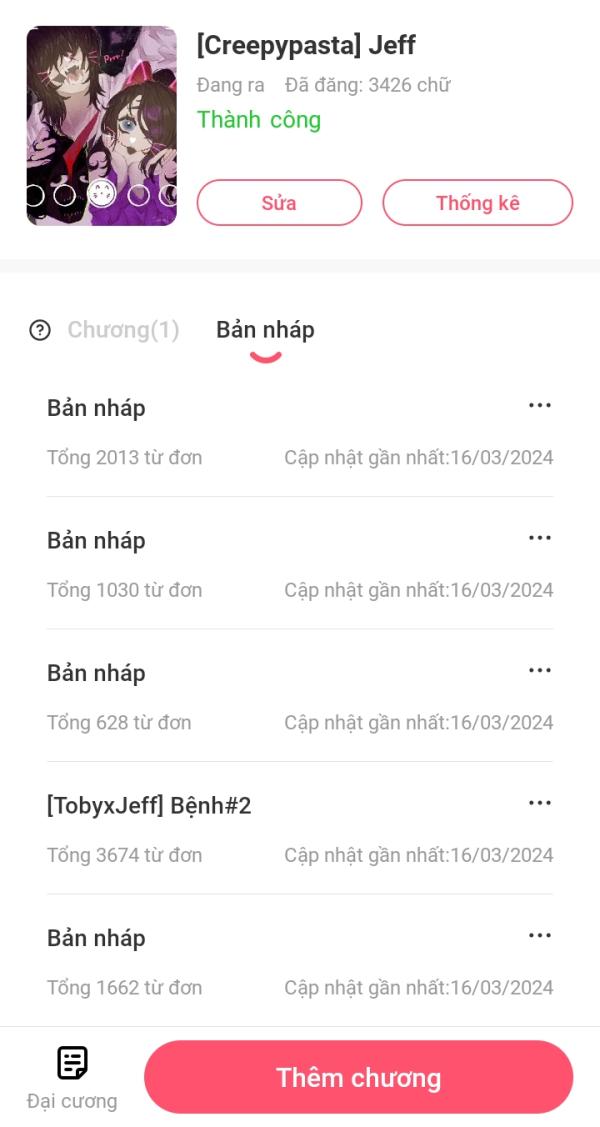
Task: Show more options for the 1030 từ đơn draft
Action: pos(540,538)
